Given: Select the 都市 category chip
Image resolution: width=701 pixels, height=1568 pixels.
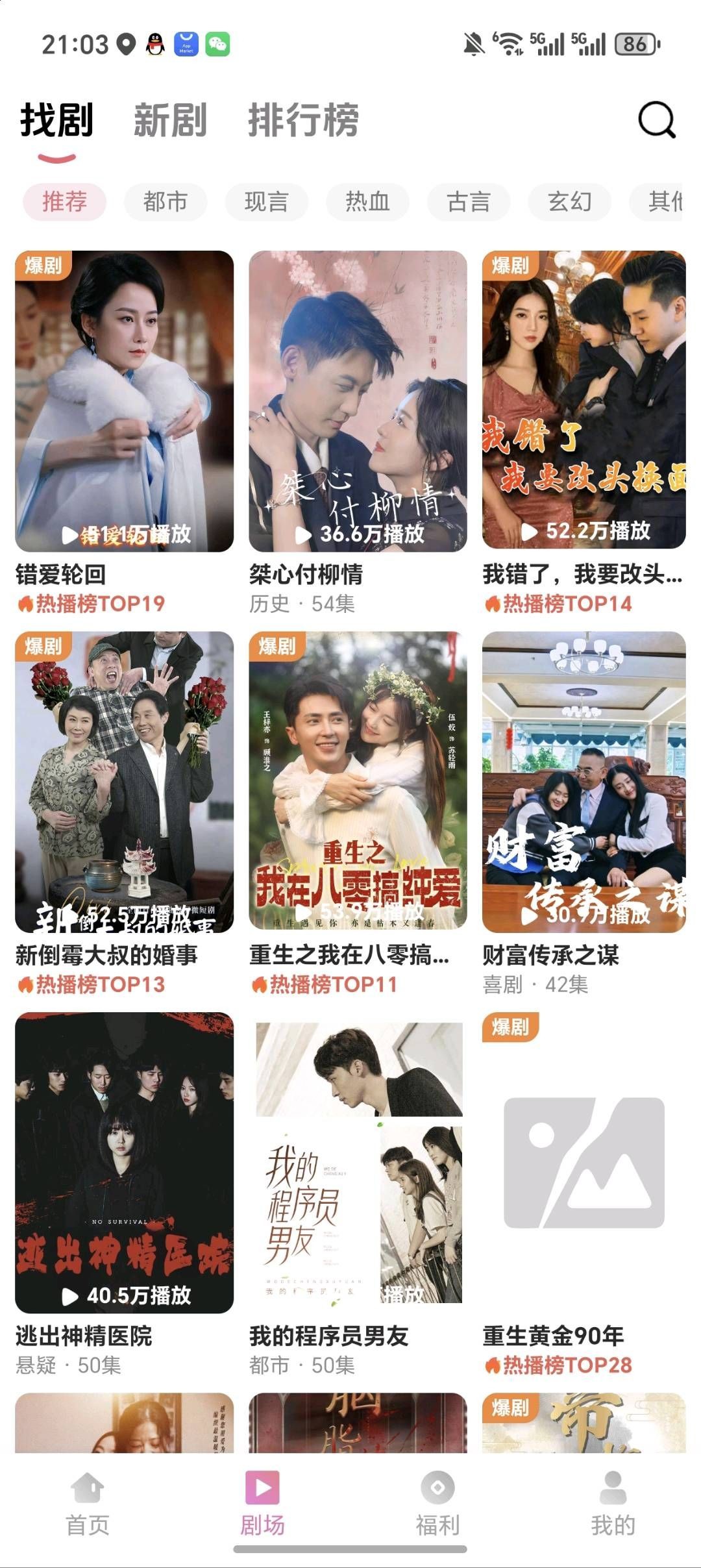Looking at the screenshot, I should (166, 202).
